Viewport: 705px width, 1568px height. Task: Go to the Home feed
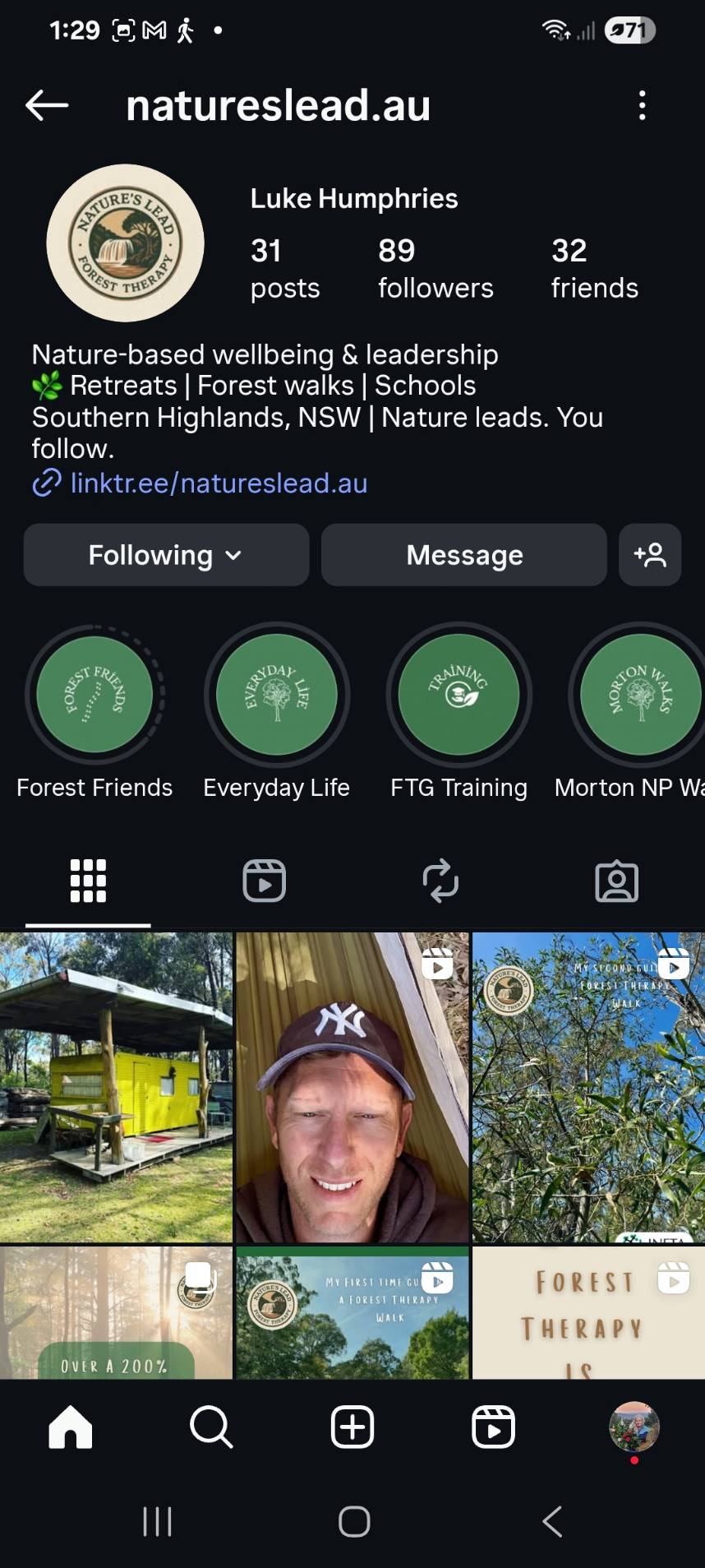pyautogui.click(x=71, y=1427)
